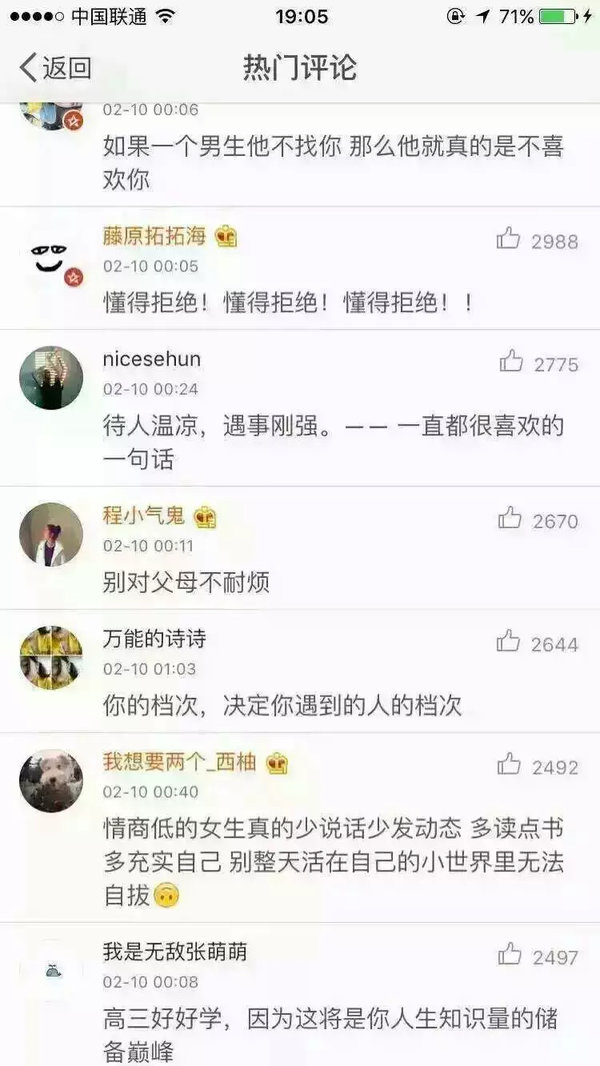Open the comment 别对父母不耐烦

tap(187, 581)
